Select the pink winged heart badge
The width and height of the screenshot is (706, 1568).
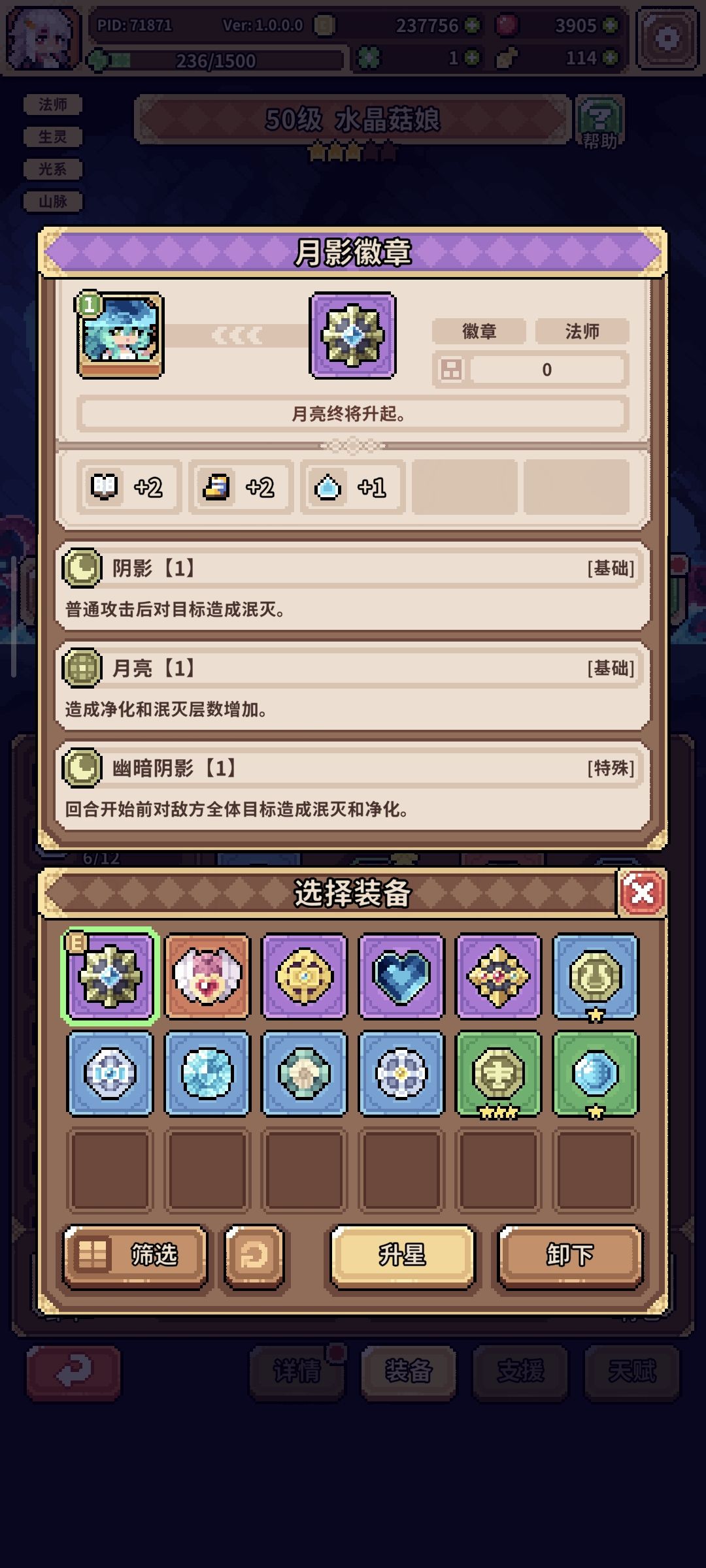(x=208, y=975)
